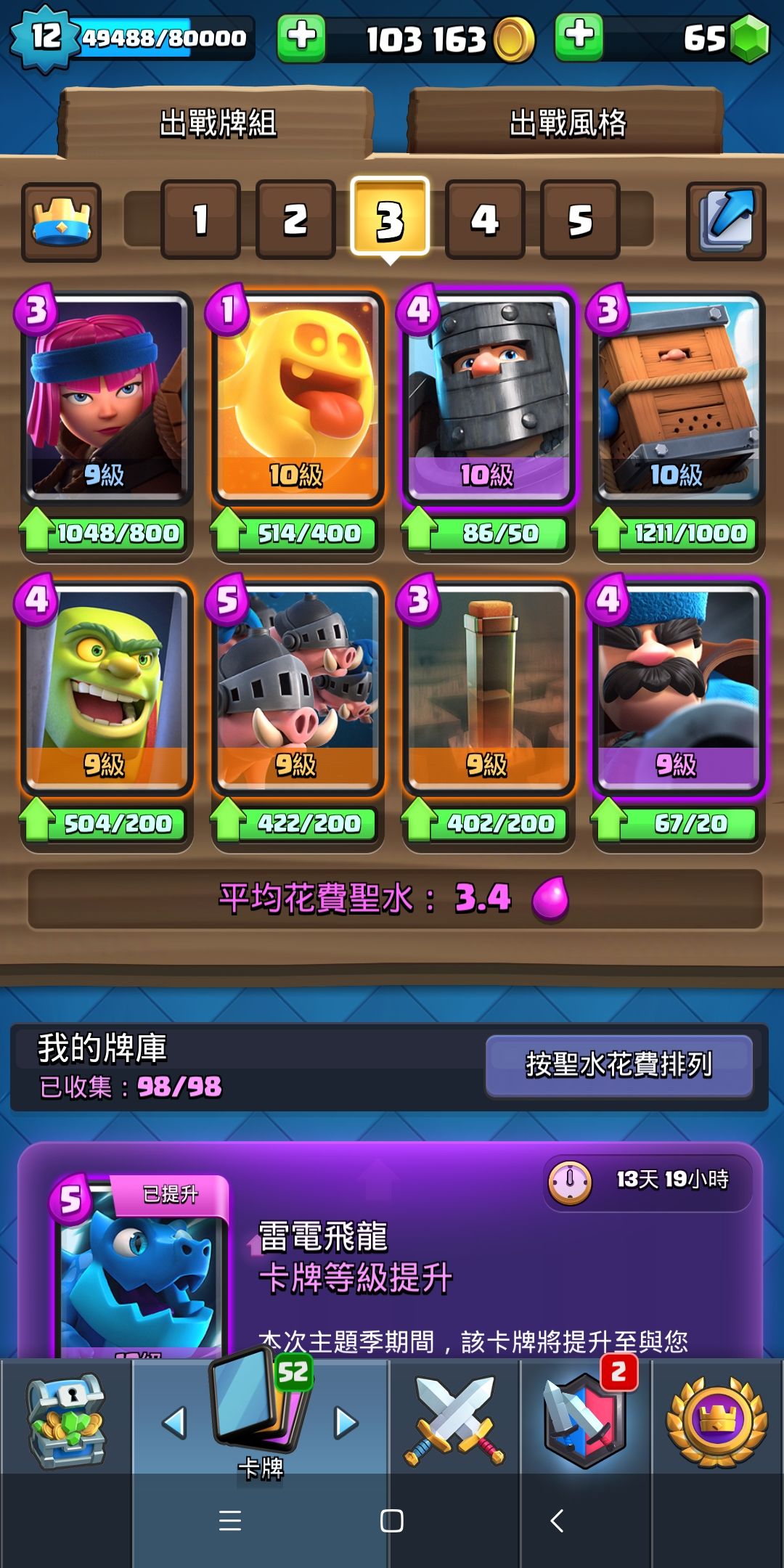The image size is (784, 1568).
Task: Select deck slot 5
Action: [x=579, y=220]
